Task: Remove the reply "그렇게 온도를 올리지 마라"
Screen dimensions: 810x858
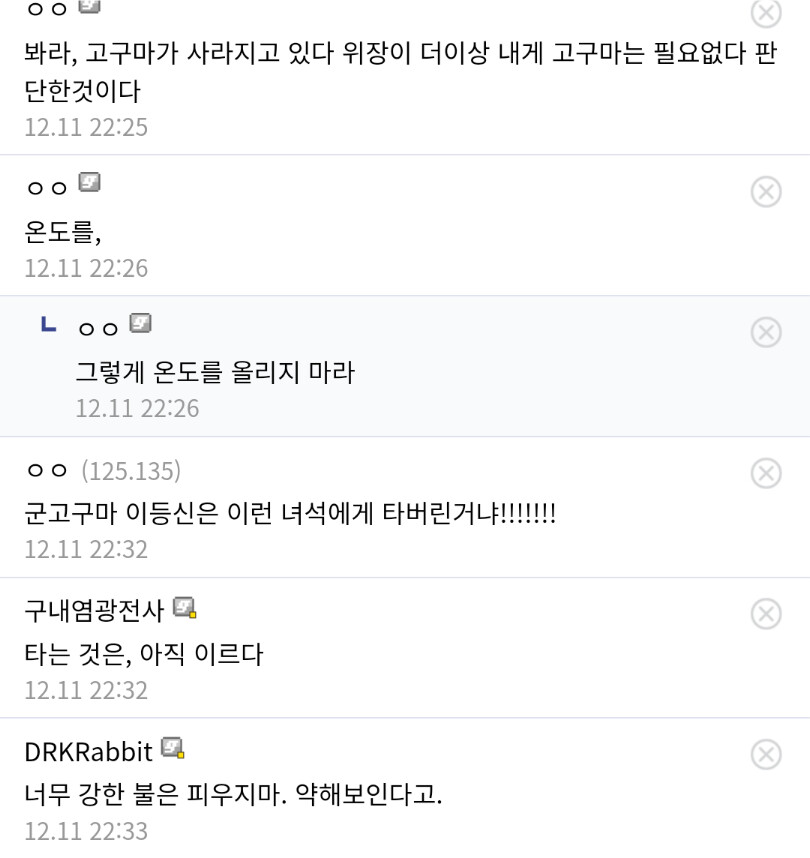Action: click(765, 332)
